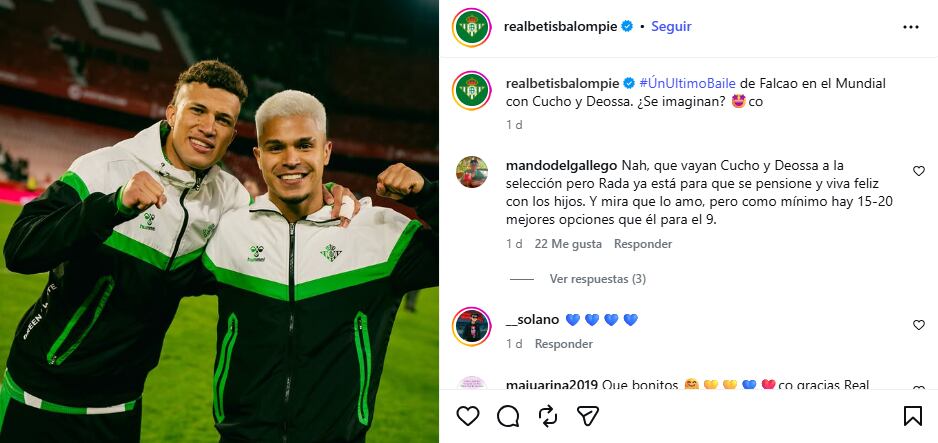The height and width of the screenshot is (443, 938).
Task: Reply to mandodelgallego's comment
Action: (x=642, y=244)
